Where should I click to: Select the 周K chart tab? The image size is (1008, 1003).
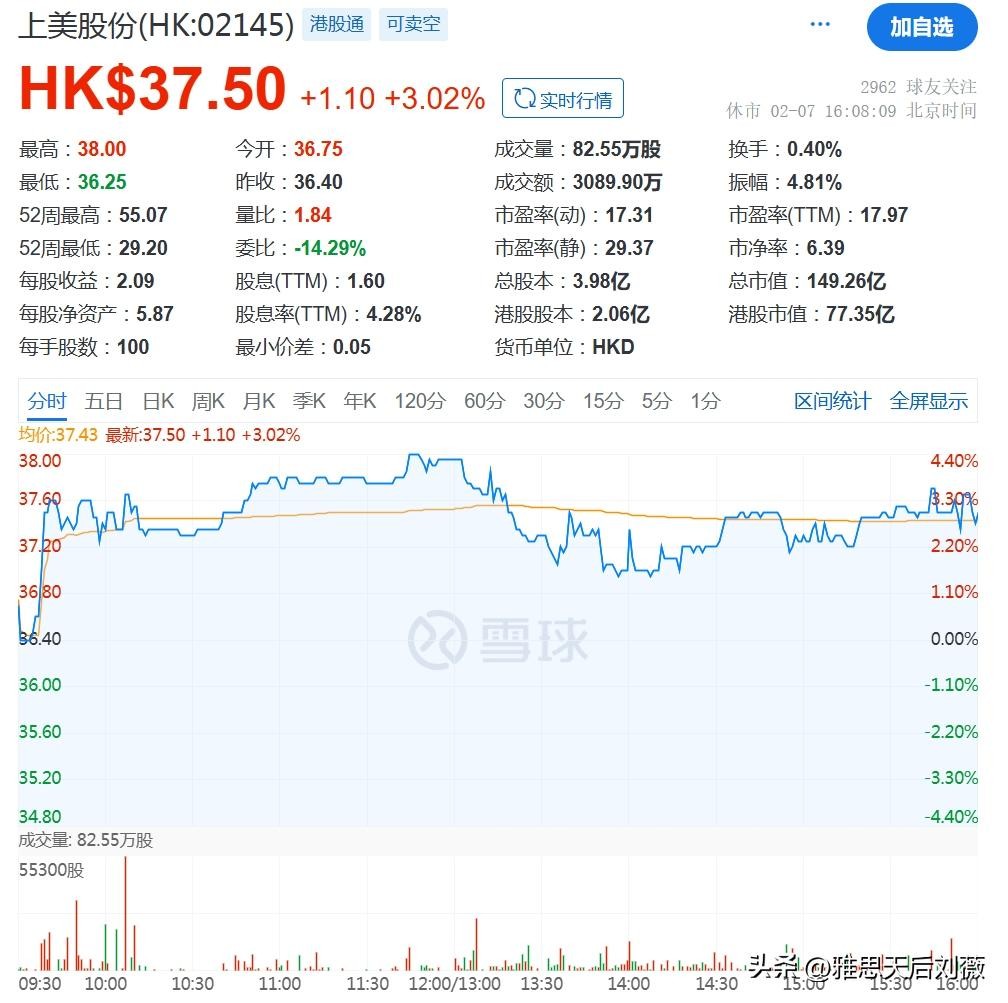point(208,401)
